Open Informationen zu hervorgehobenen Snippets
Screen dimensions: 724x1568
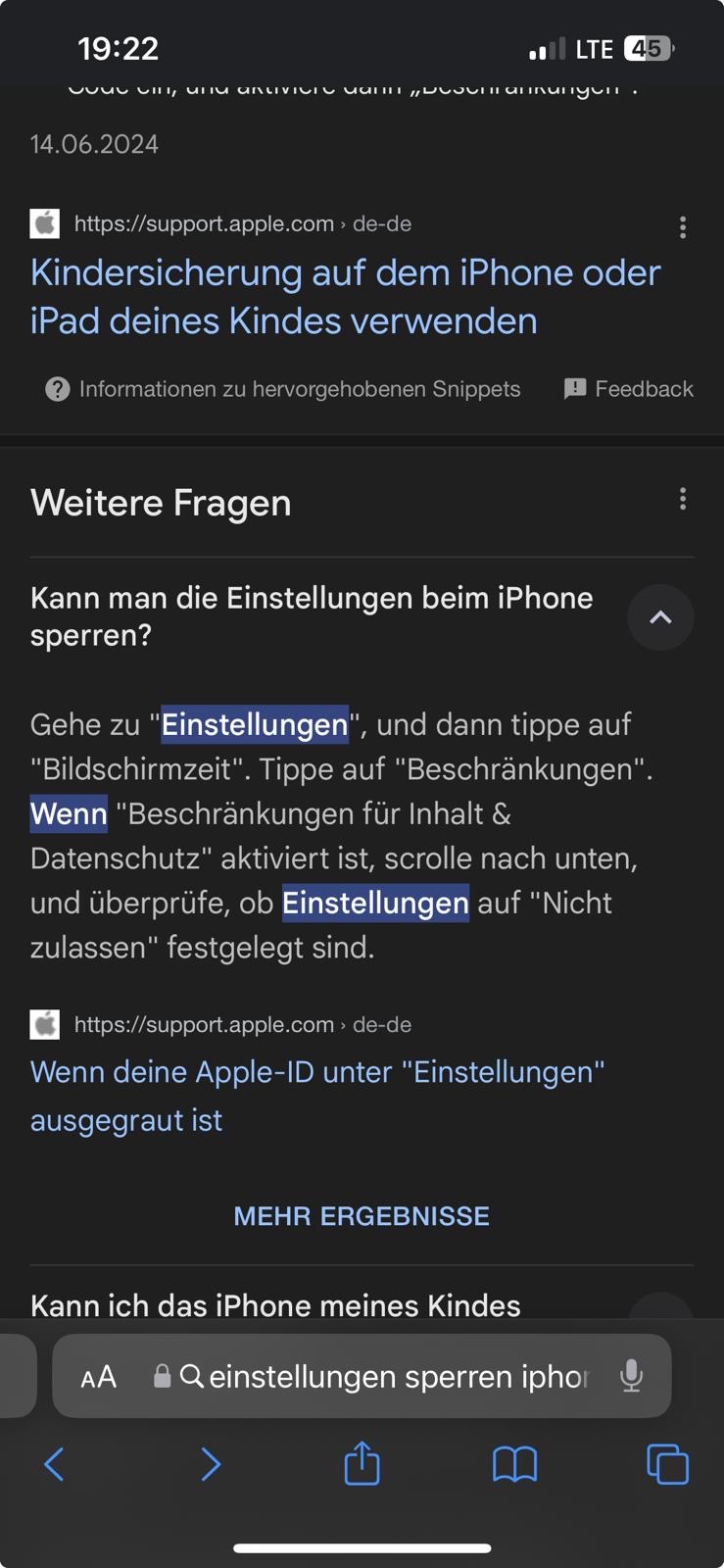tap(282, 389)
